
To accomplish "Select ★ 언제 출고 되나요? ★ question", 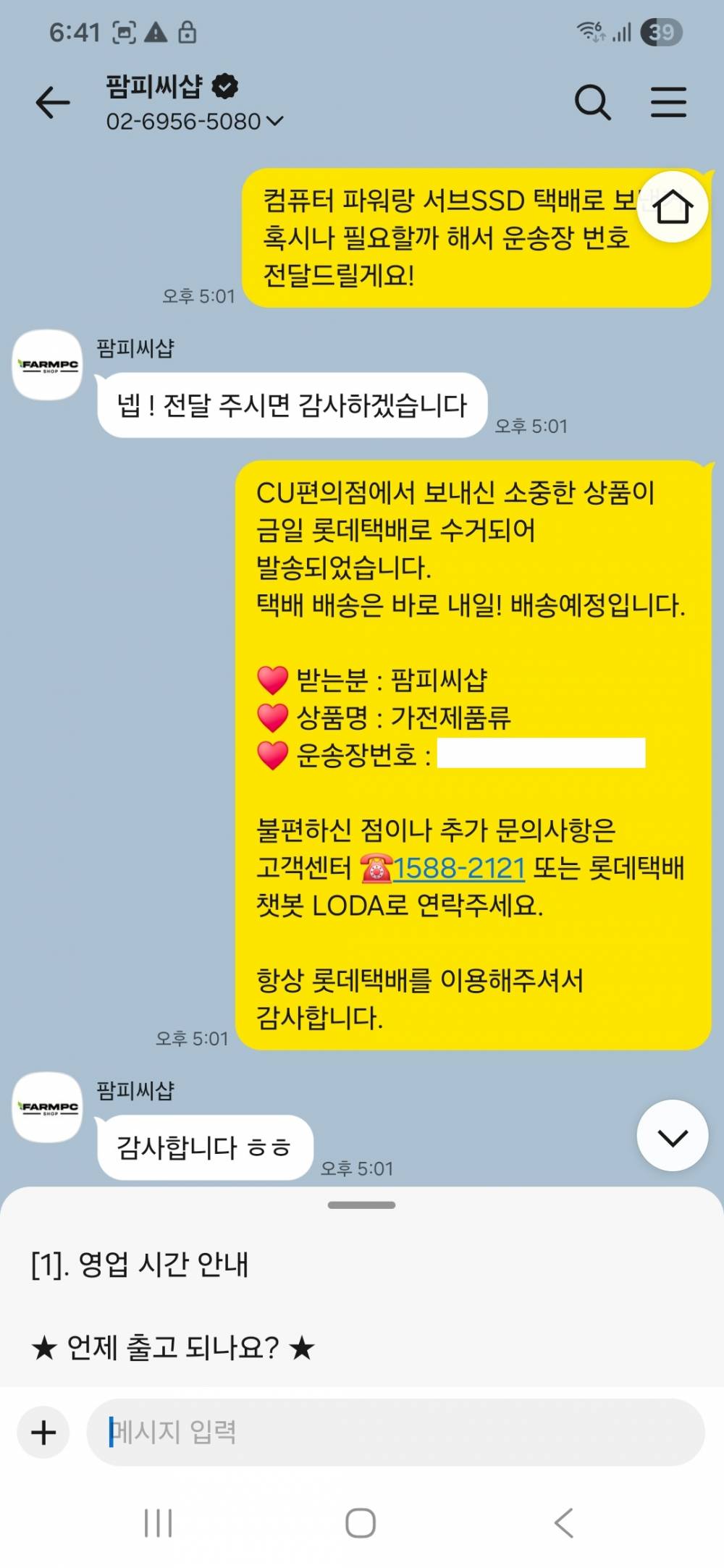I will [x=173, y=1348].
